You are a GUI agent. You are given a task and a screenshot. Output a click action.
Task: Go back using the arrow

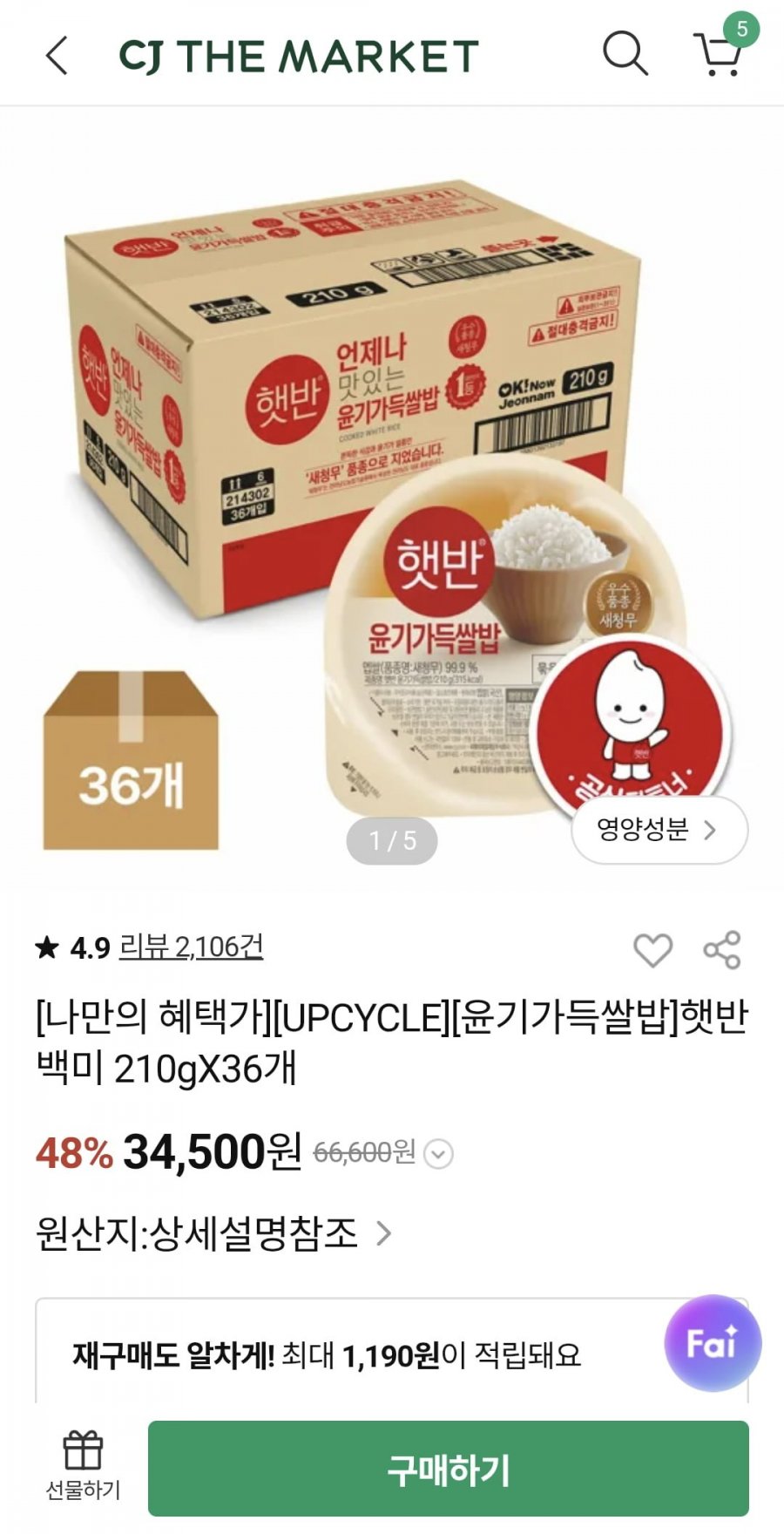click(x=57, y=56)
